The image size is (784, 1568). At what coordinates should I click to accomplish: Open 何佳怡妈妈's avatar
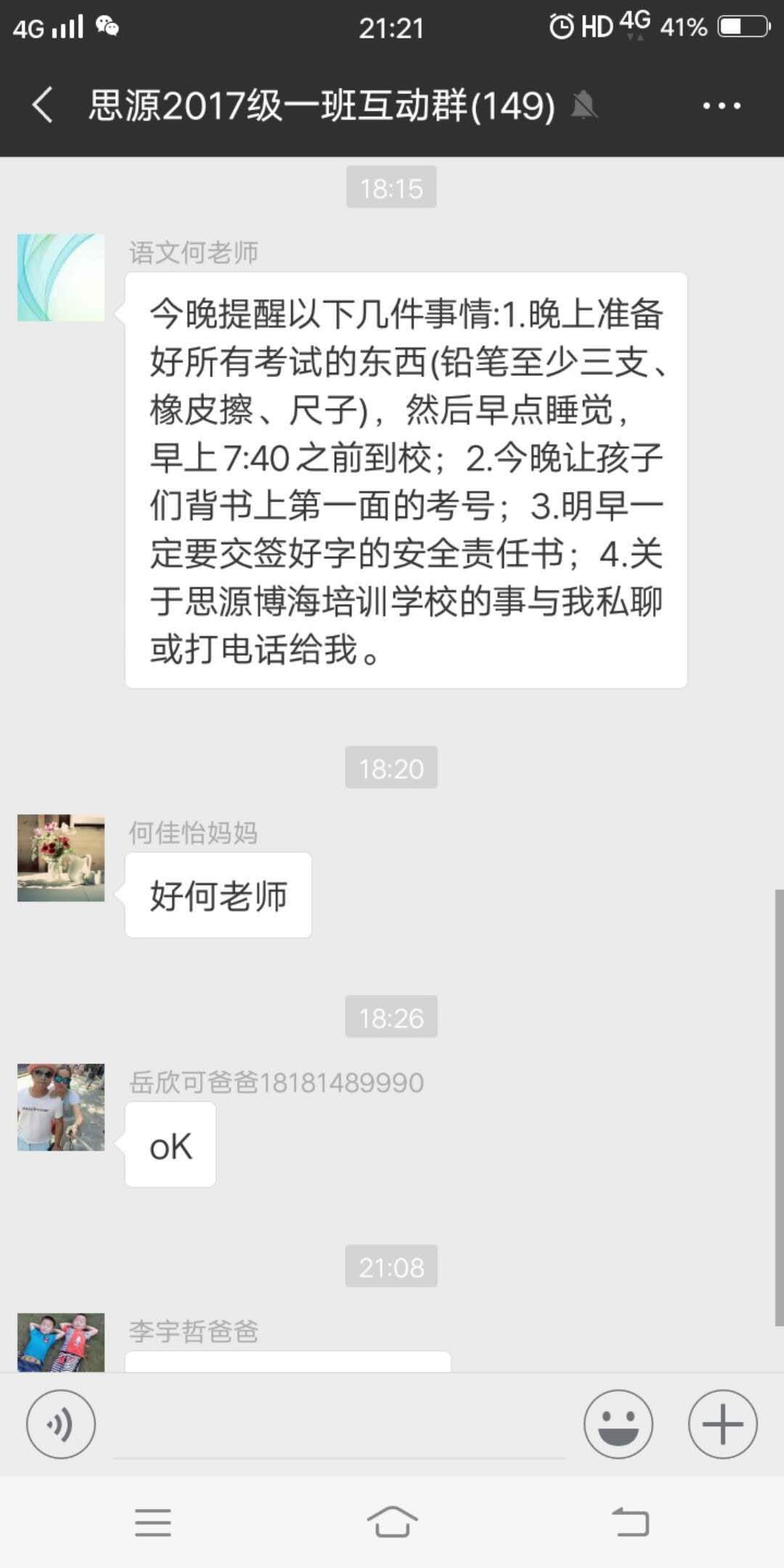(x=61, y=858)
